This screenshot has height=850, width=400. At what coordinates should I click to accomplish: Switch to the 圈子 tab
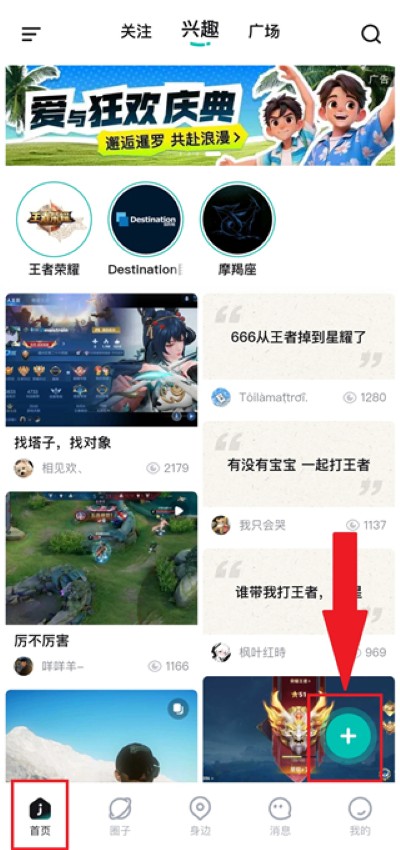coord(120,816)
